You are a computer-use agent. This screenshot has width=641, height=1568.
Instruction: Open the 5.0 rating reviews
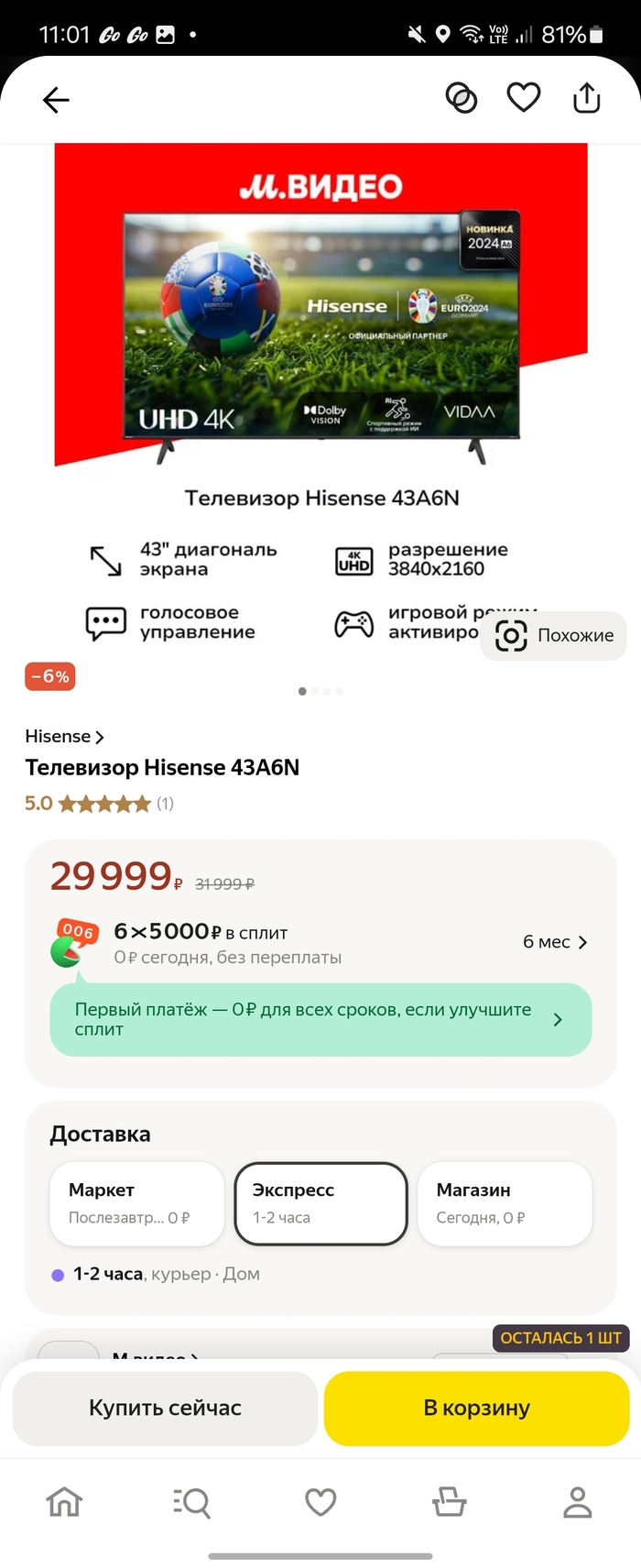click(99, 804)
